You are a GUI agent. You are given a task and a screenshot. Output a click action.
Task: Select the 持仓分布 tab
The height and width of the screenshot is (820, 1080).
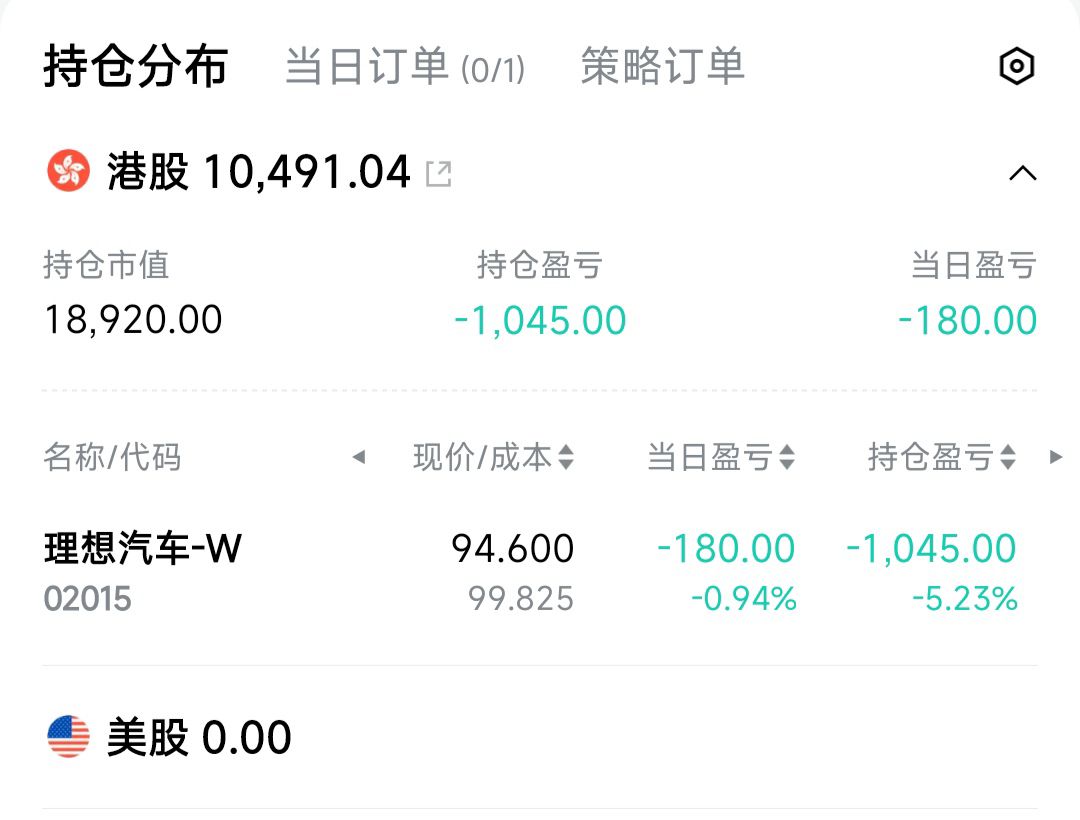coord(136,67)
